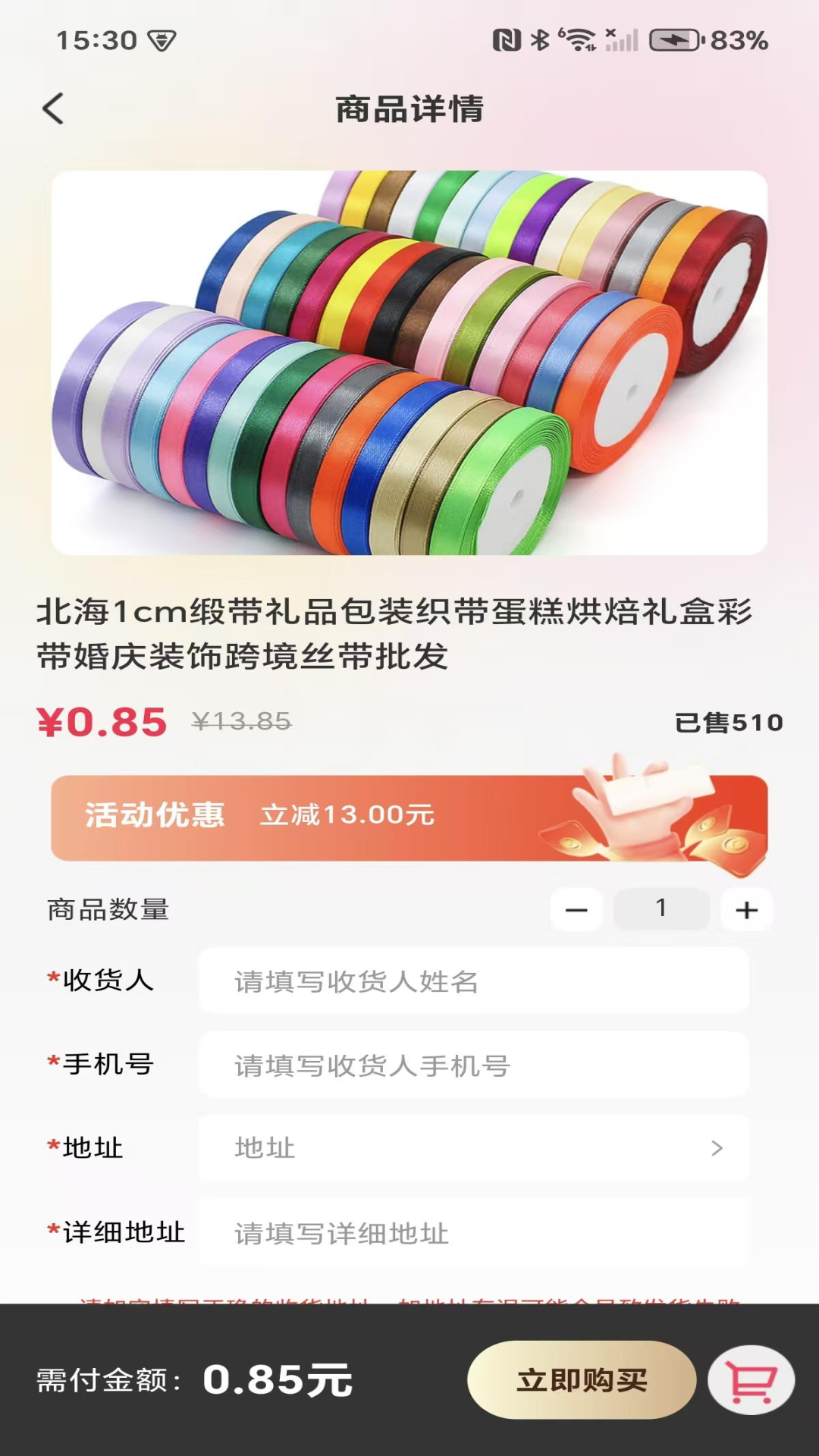Tap the back arrow to leave product details
The image size is (819, 1456).
pyautogui.click(x=53, y=108)
